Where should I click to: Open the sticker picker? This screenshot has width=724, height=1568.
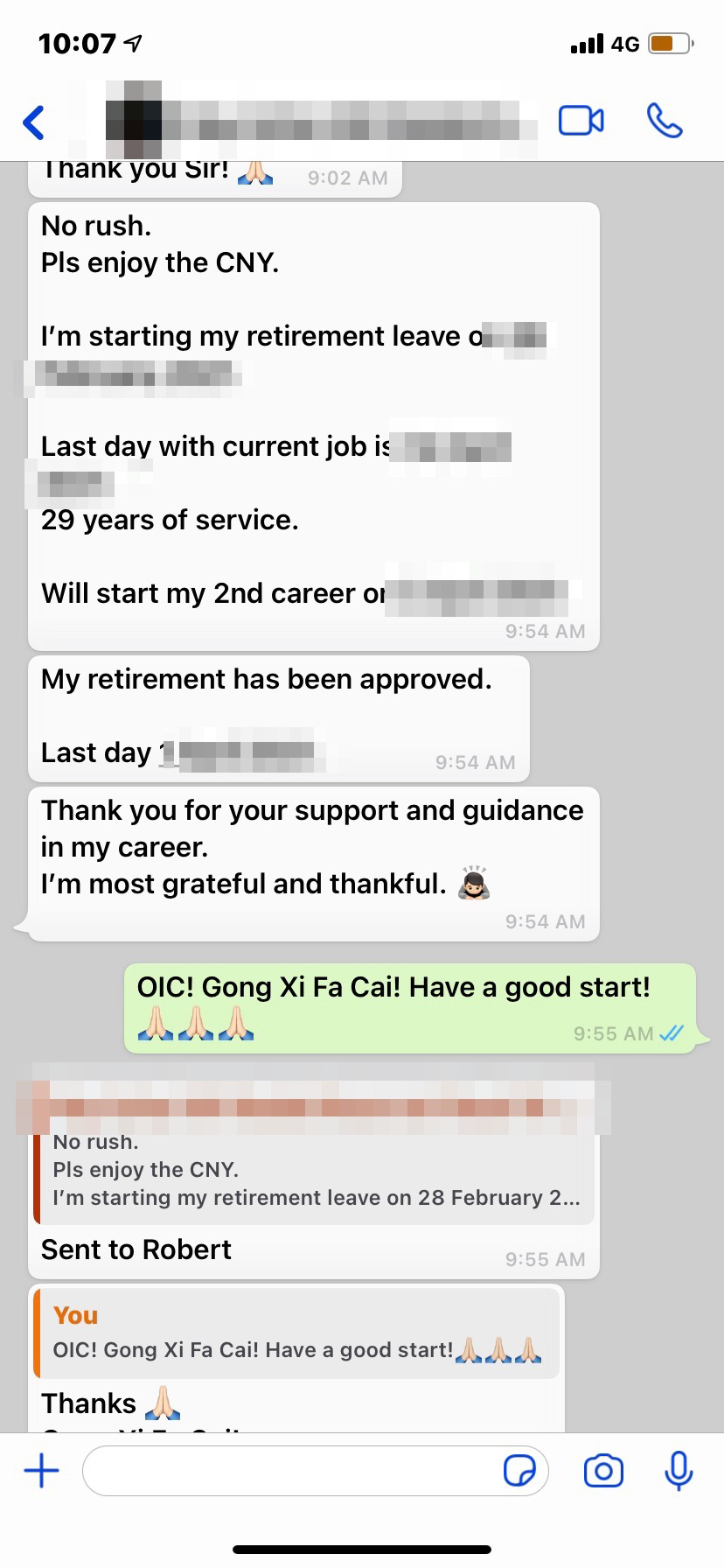[520, 1471]
